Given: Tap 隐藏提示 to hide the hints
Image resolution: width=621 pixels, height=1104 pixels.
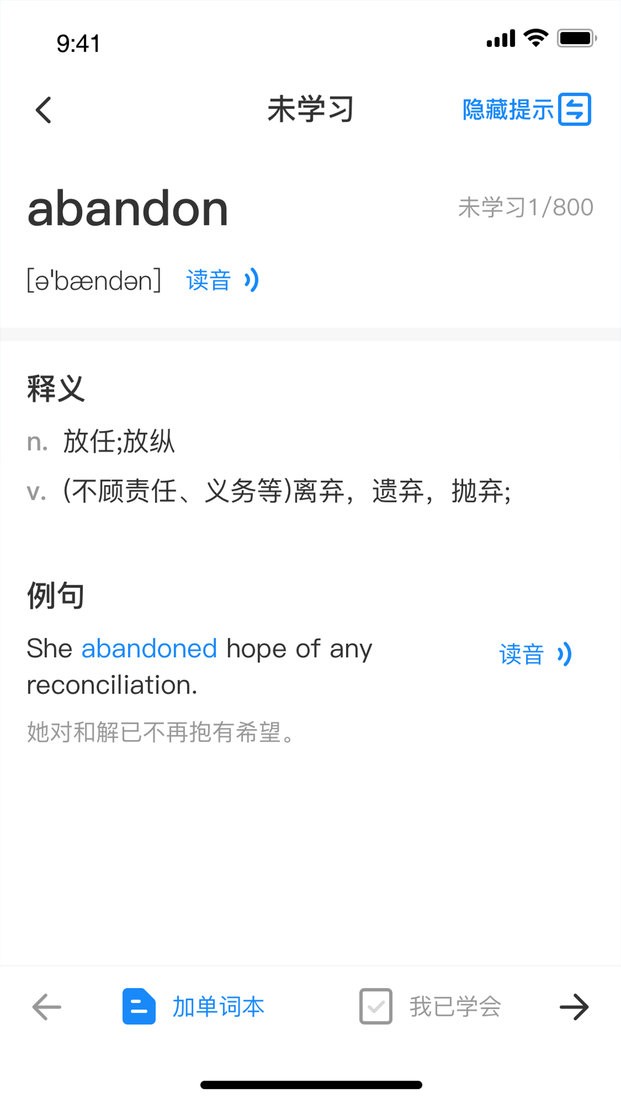Looking at the screenshot, I should (526, 110).
